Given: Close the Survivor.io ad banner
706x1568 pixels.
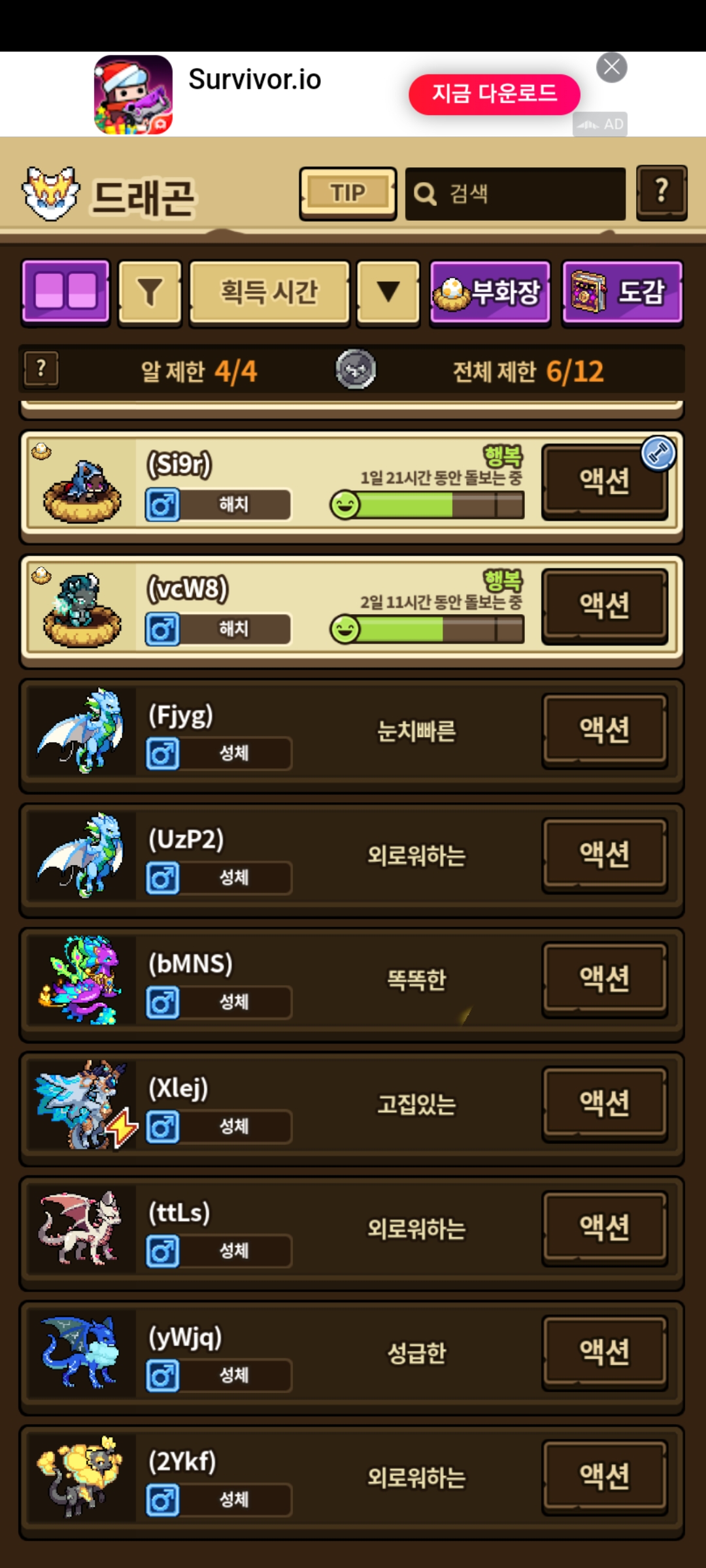Looking at the screenshot, I should tap(611, 67).
